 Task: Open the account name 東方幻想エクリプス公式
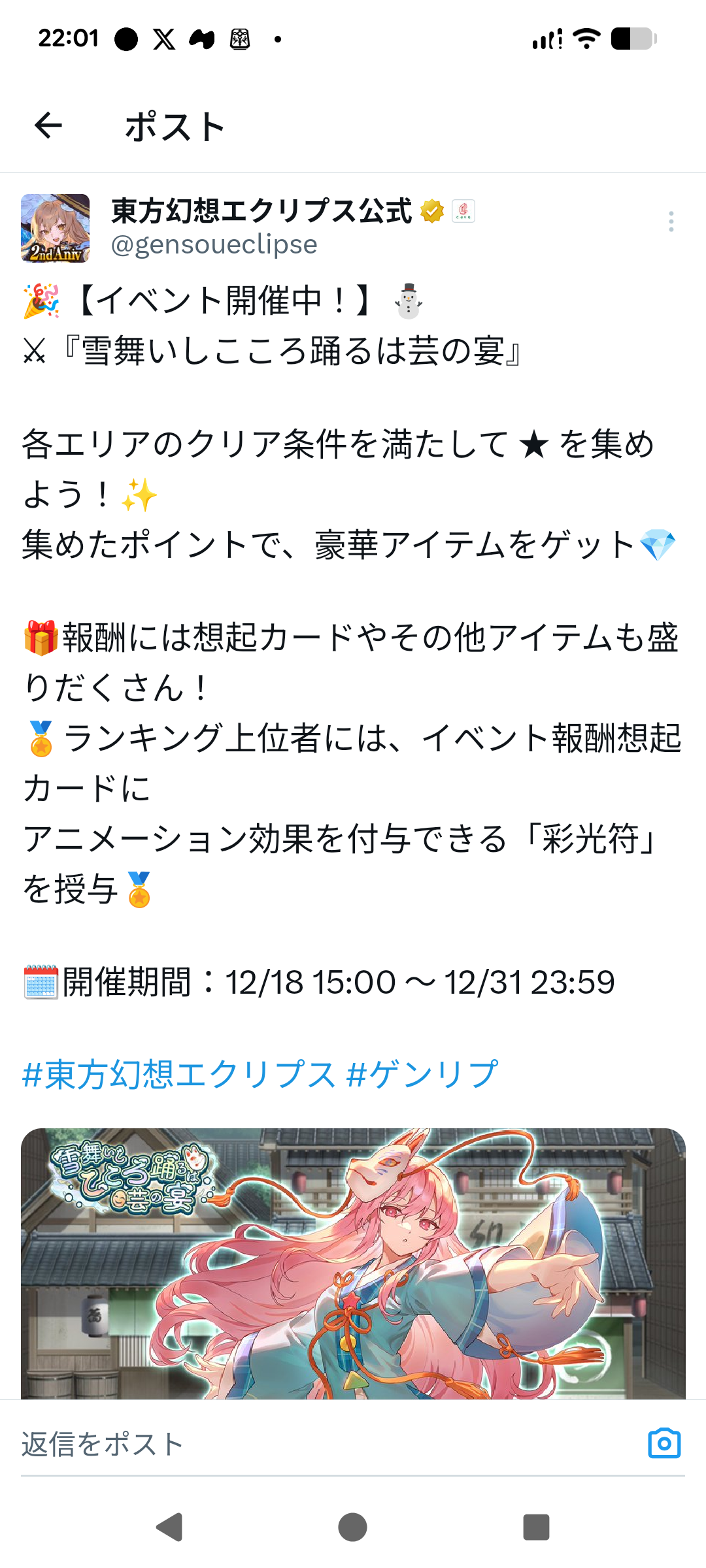pos(261,211)
